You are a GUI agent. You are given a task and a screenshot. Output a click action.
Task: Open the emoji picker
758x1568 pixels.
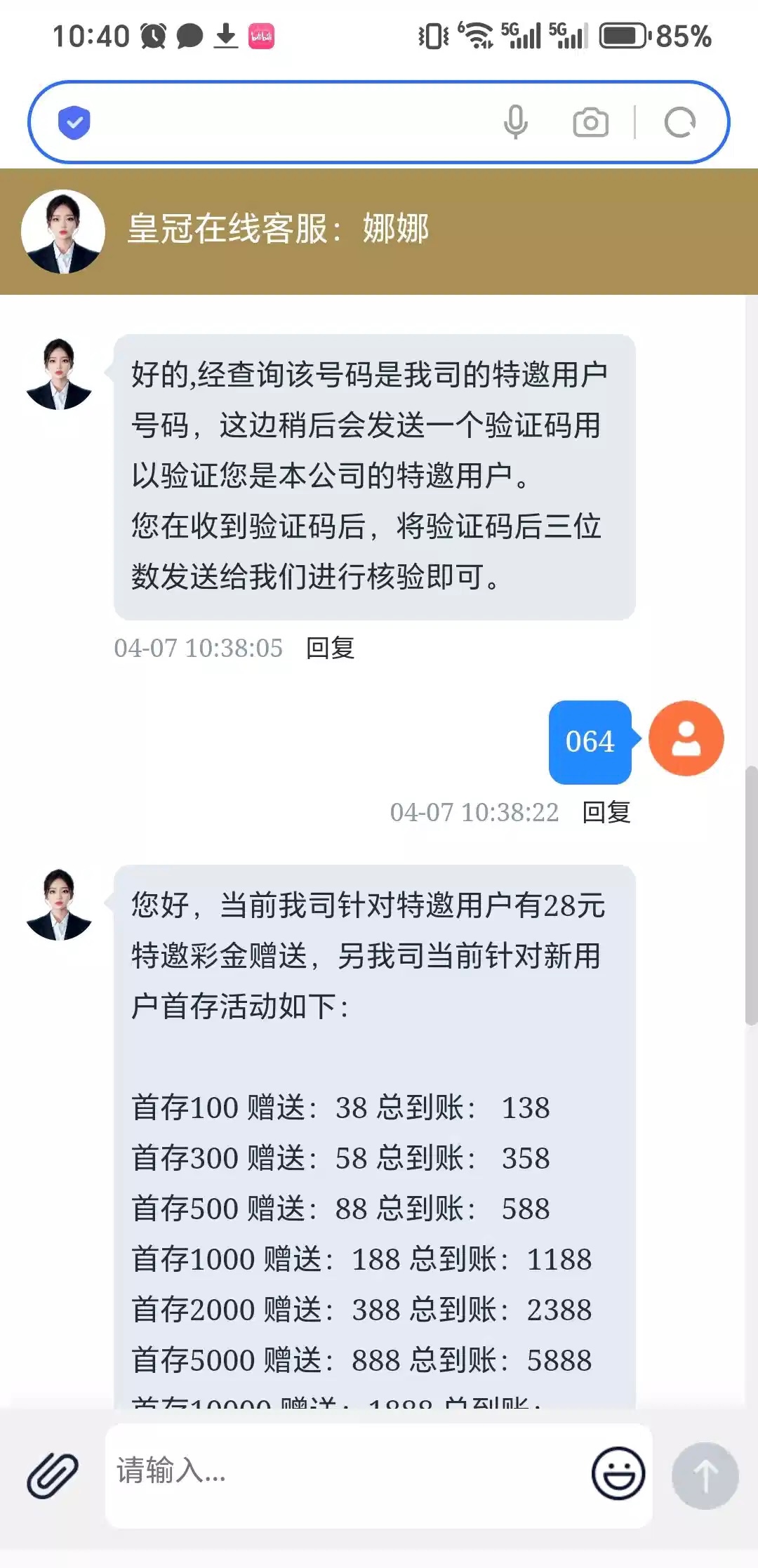pyautogui.click(x=618, y=1473)
